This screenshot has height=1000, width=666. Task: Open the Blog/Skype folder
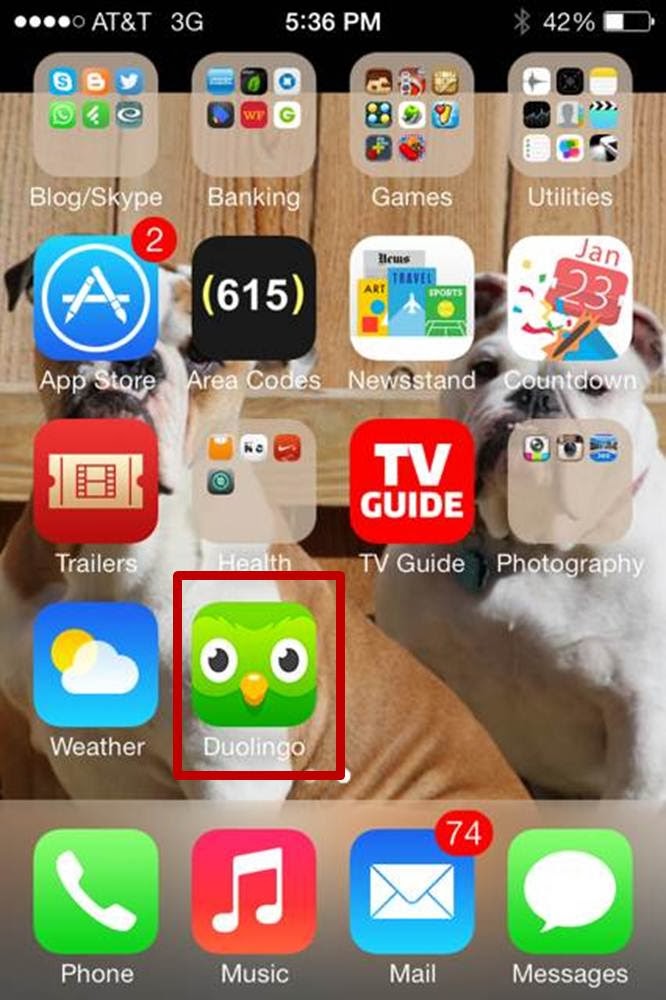[95, 115]
